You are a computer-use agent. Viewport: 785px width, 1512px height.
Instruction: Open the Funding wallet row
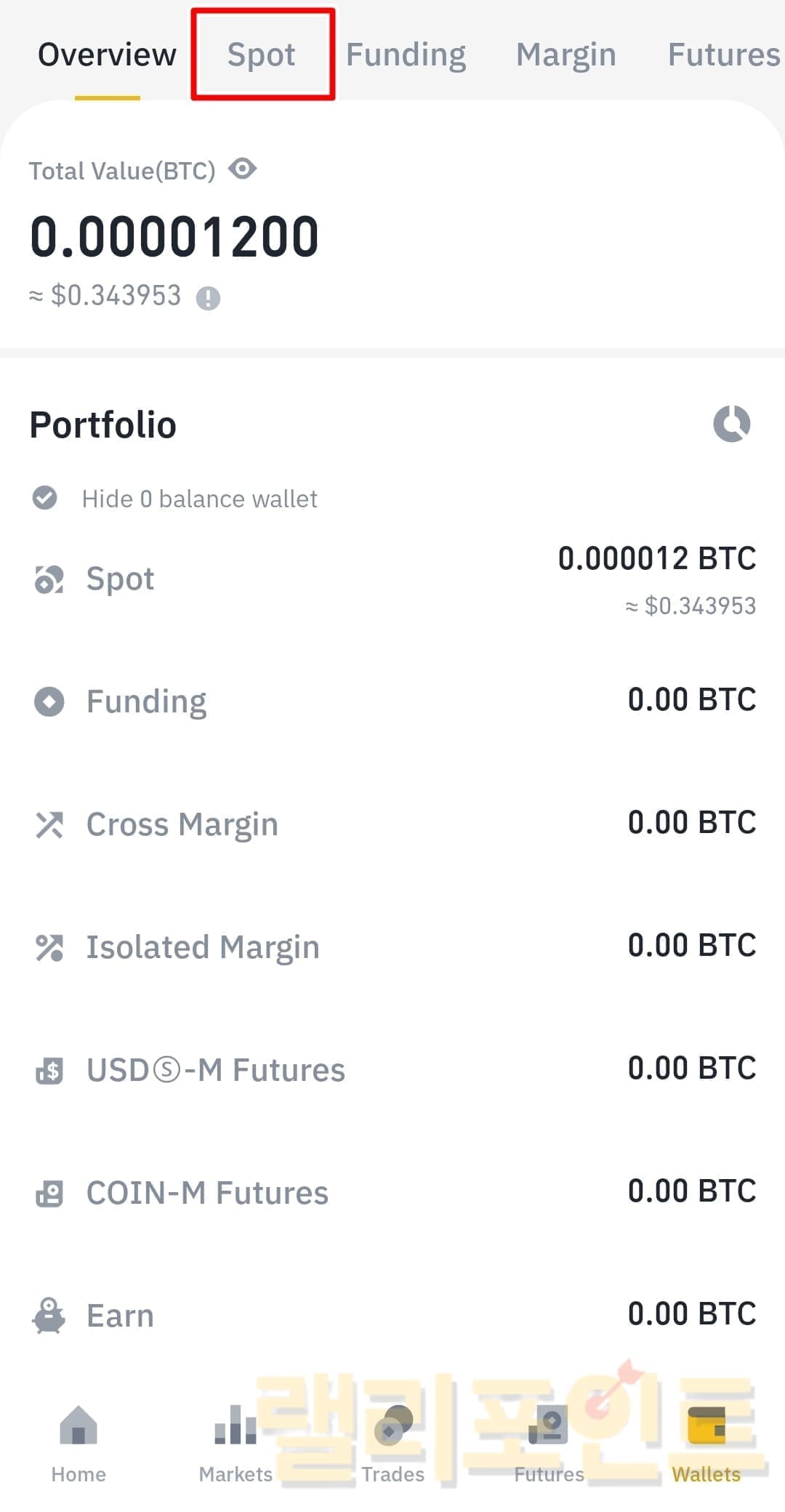coord(392,701)
